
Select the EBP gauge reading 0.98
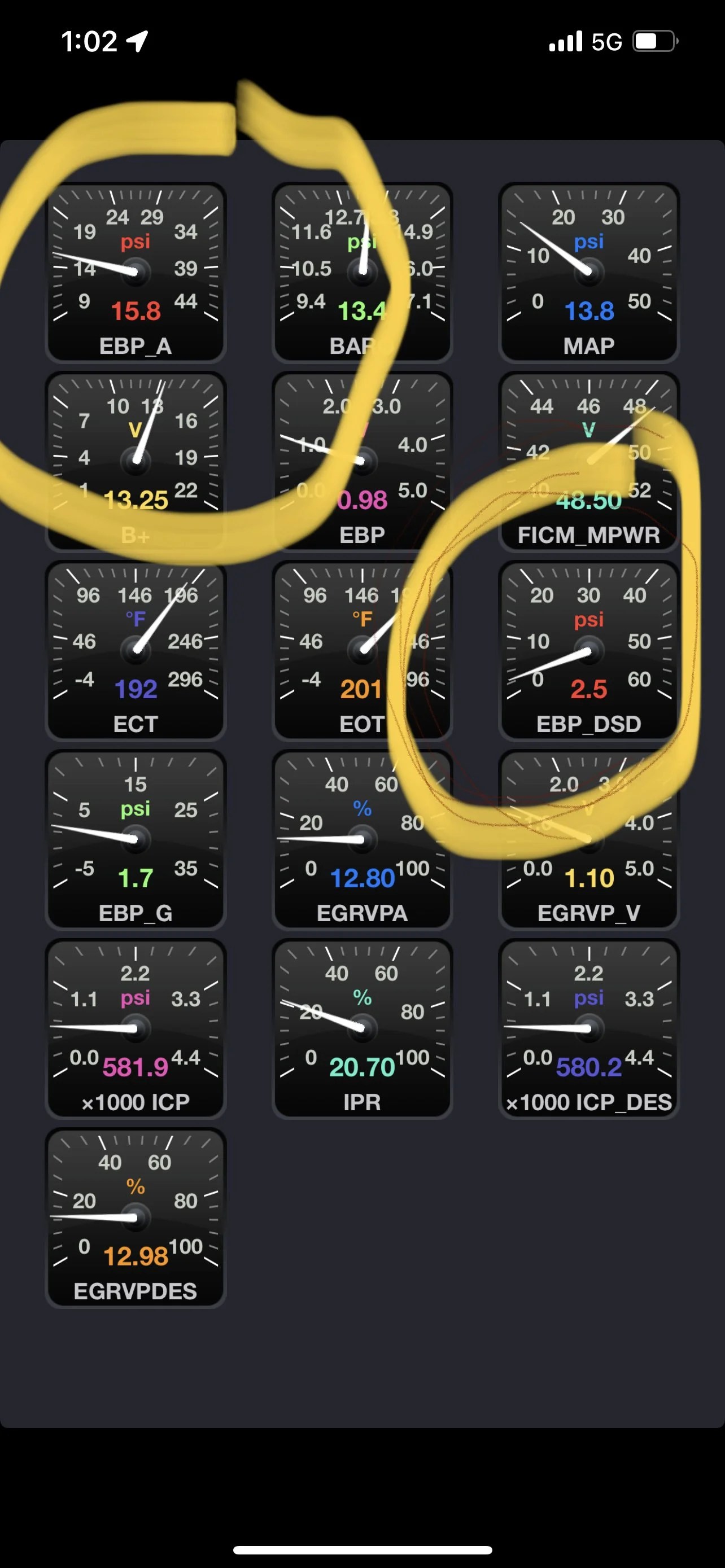(x=361, y=461)
